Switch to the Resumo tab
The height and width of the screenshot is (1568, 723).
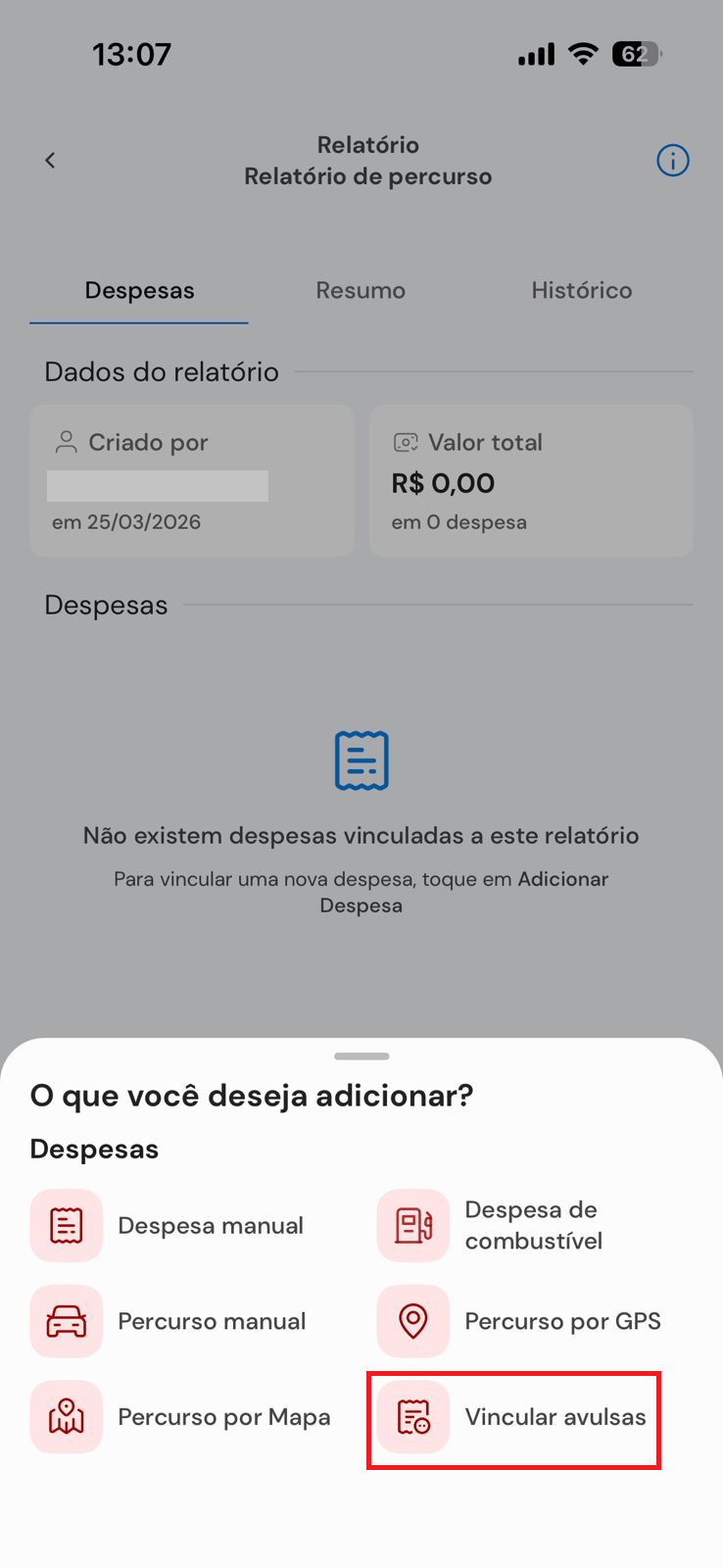(361, 291)
